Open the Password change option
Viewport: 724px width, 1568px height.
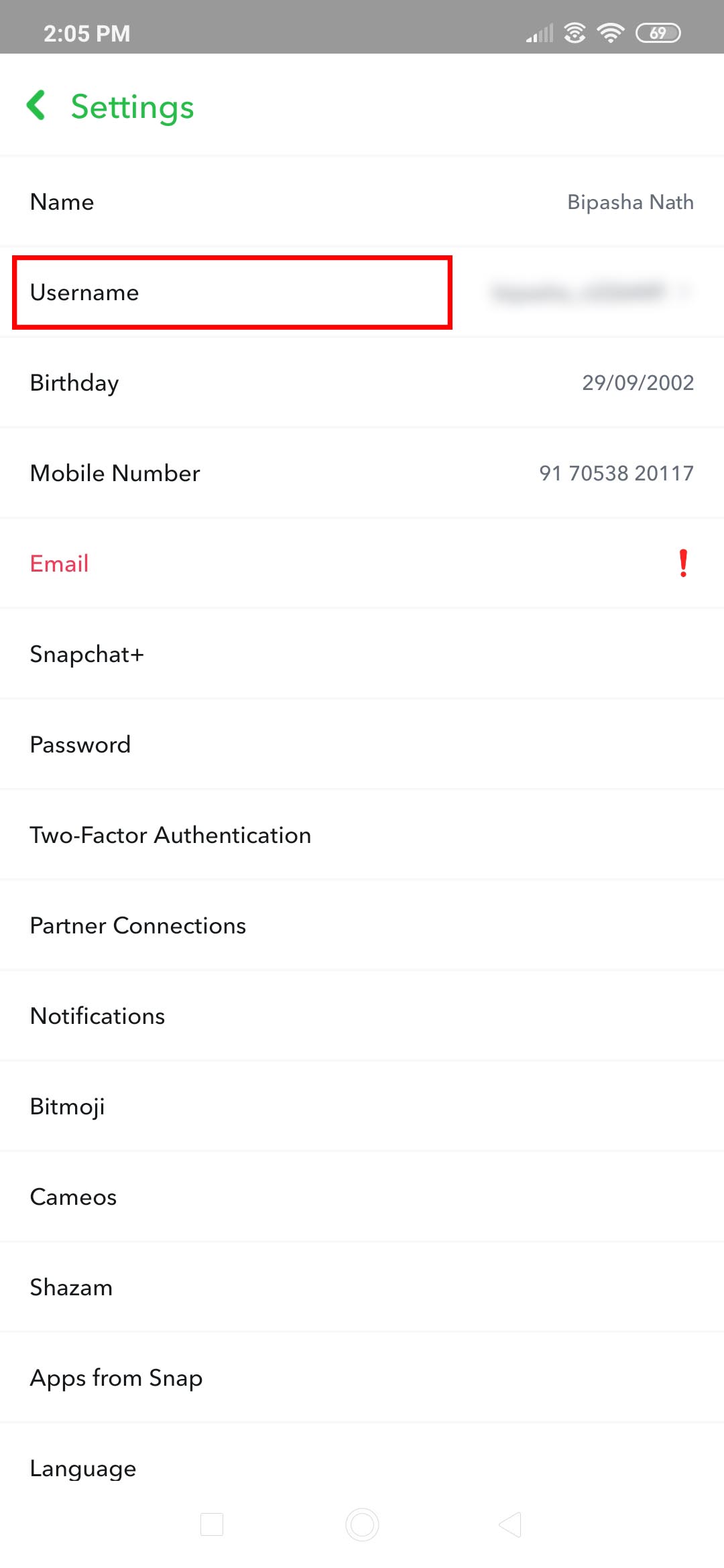(x=362, y=744)
